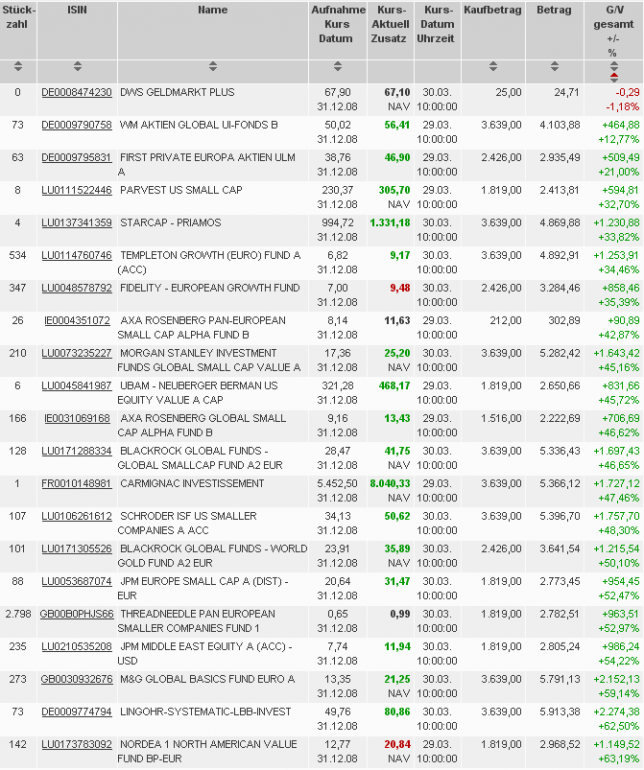644x770 pixels.
Task: Open ISIN link DE0009774794
Action: coord(76,711)
